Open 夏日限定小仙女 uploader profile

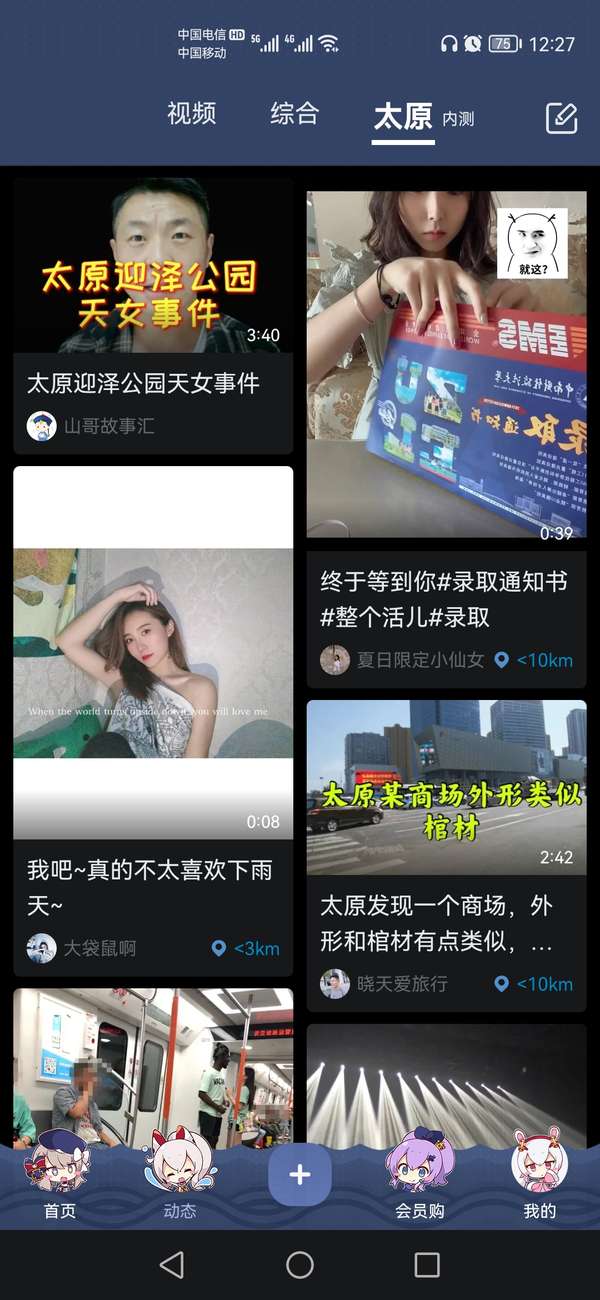coord(402,660)
